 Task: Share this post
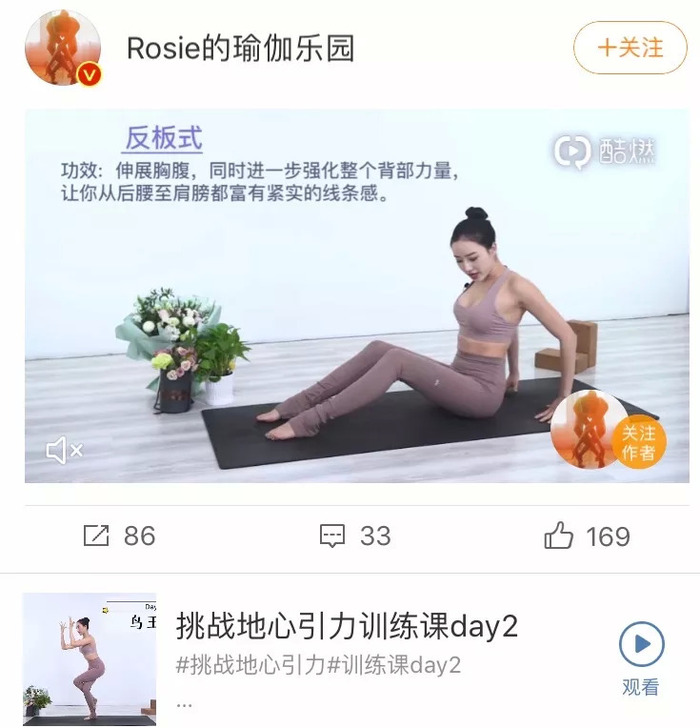(120, 536)
